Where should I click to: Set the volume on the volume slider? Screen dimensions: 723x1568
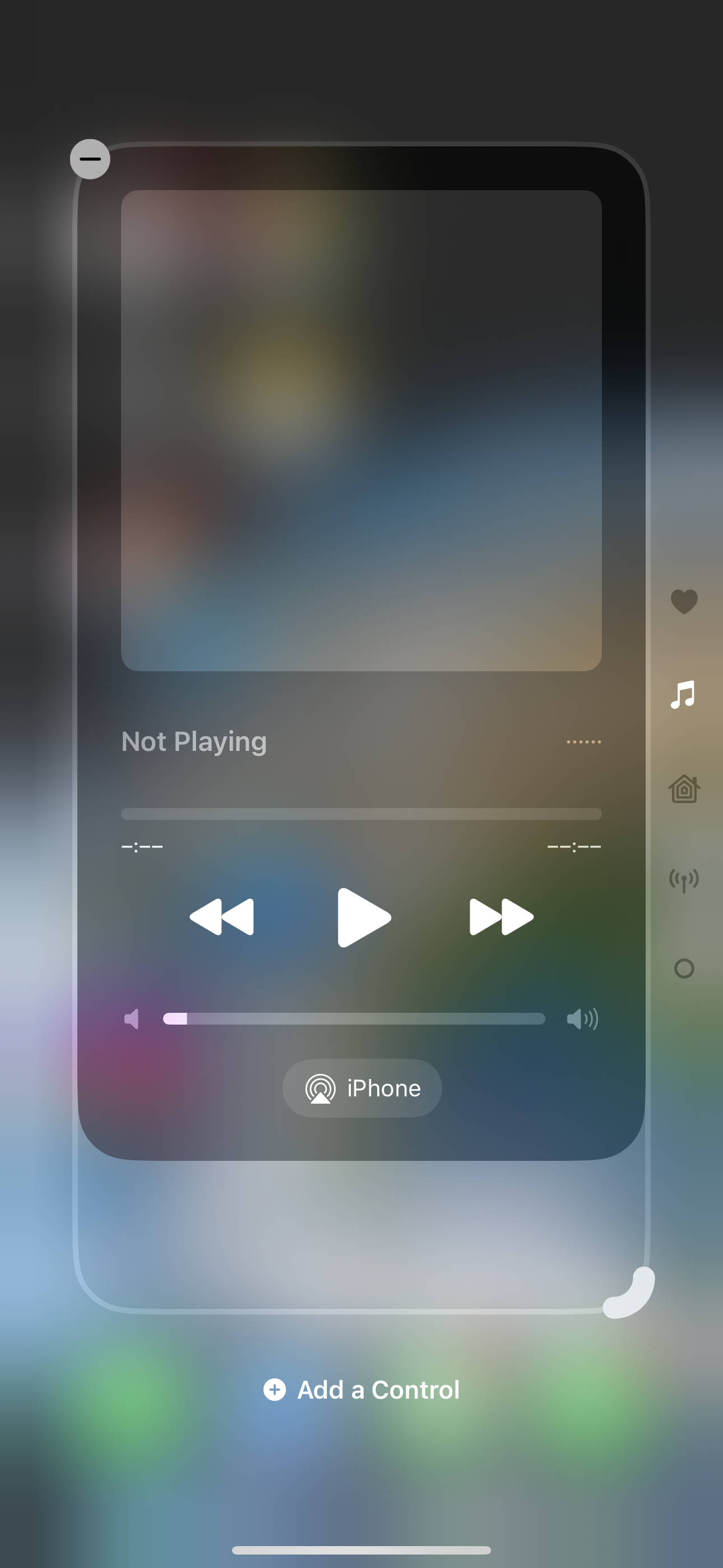click(x=354, y=1019)
